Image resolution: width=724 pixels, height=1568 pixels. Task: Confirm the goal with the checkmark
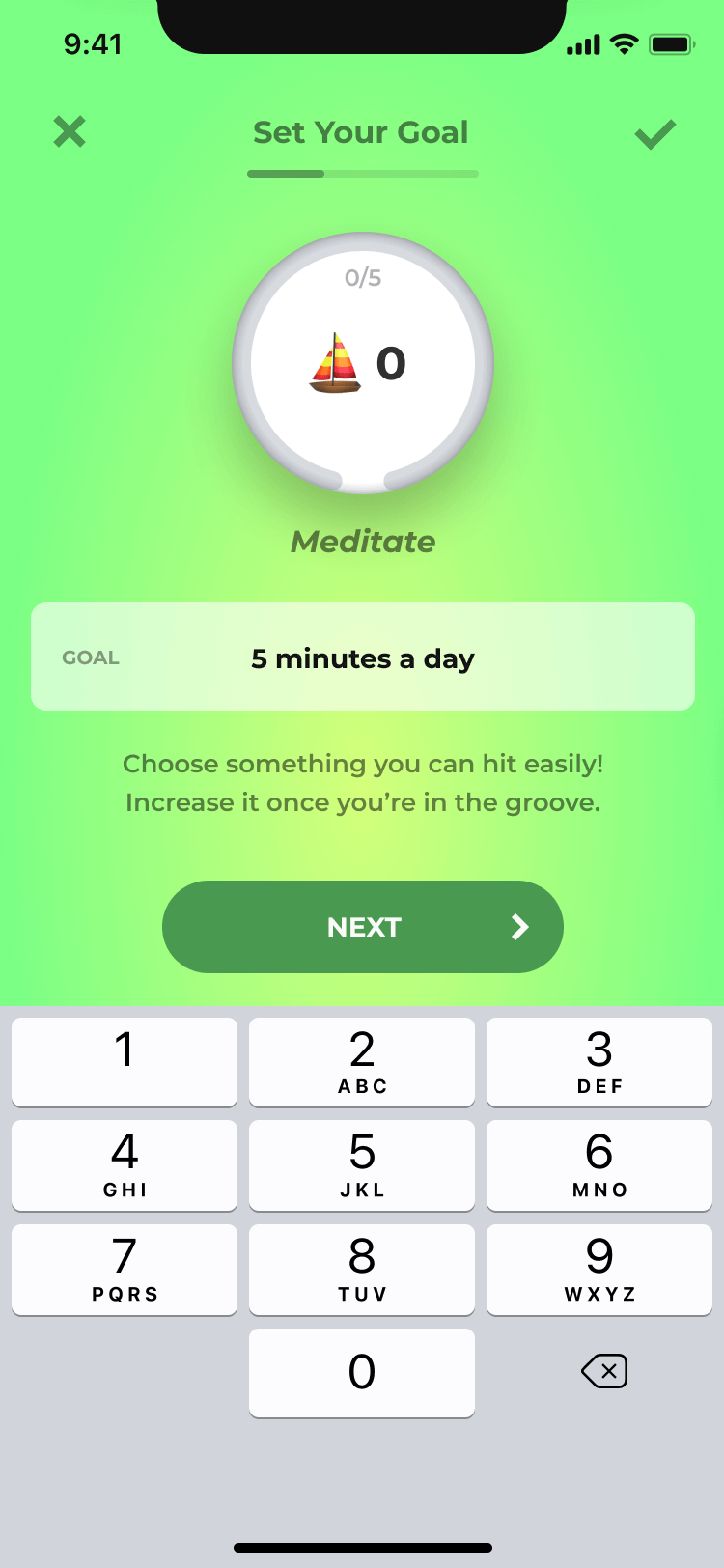coord(655,134)
